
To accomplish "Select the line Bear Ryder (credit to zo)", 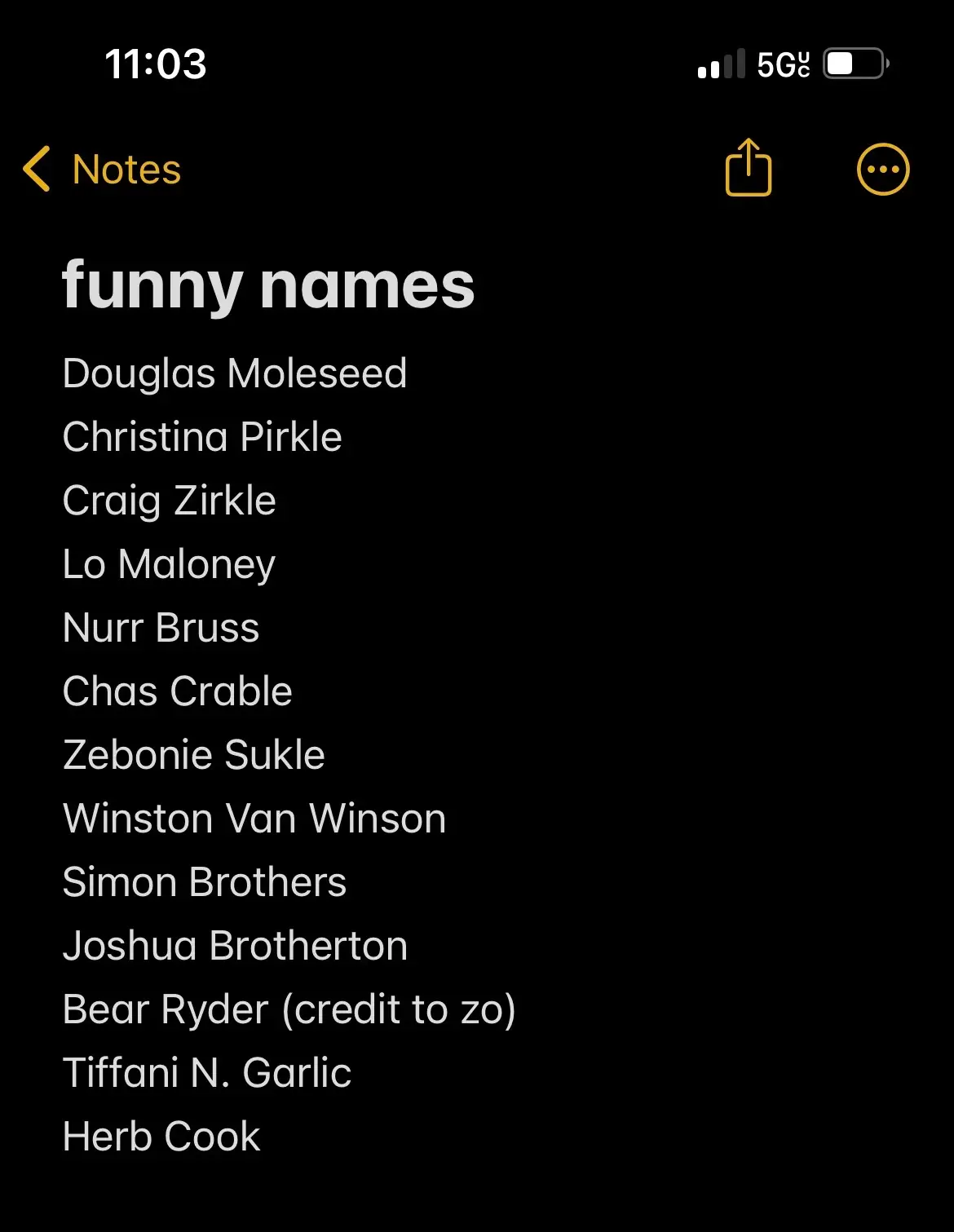I will (x=289, y=1009).
